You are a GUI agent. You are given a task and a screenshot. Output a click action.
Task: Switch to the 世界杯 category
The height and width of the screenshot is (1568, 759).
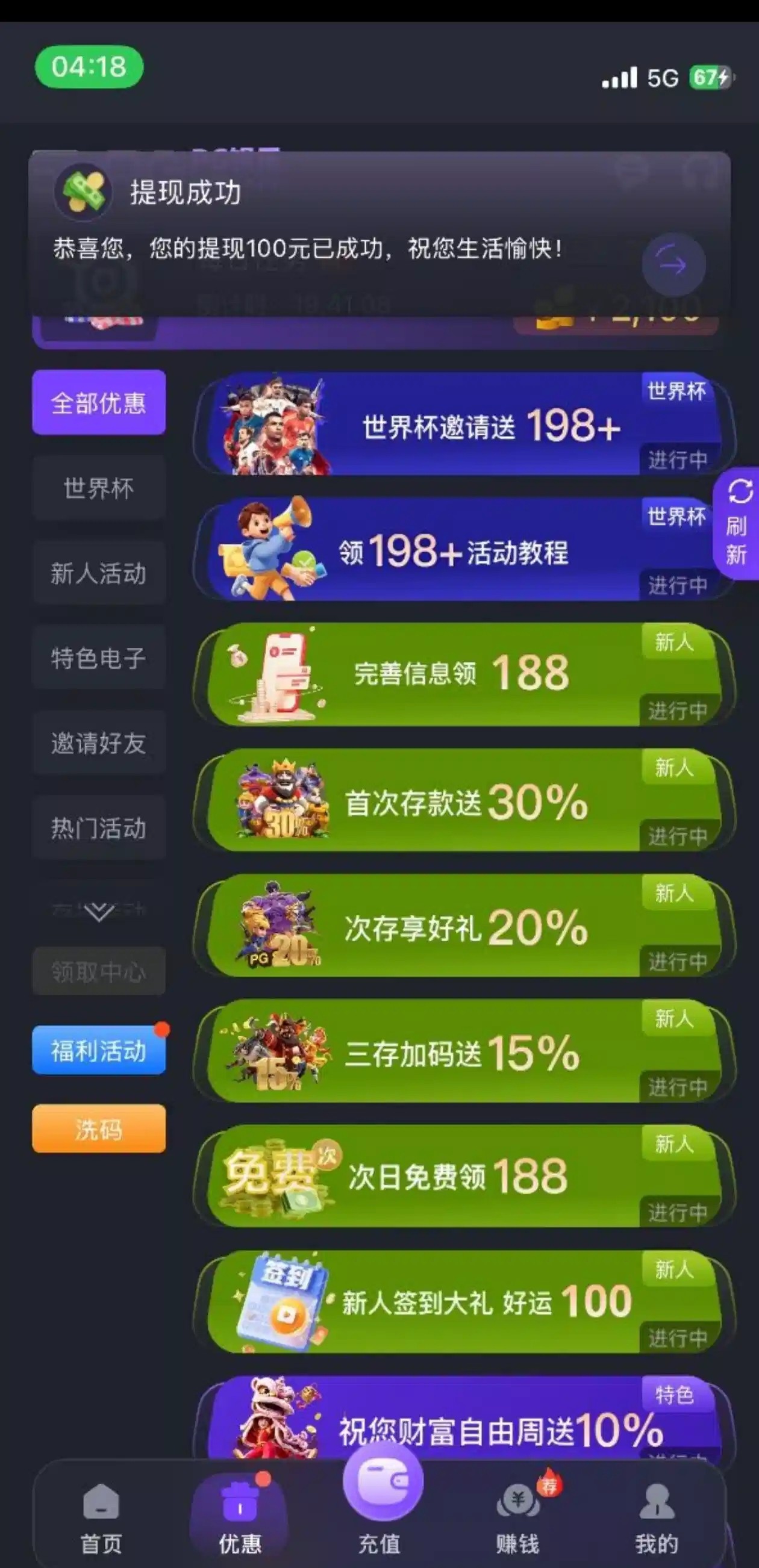coord(99,488)
